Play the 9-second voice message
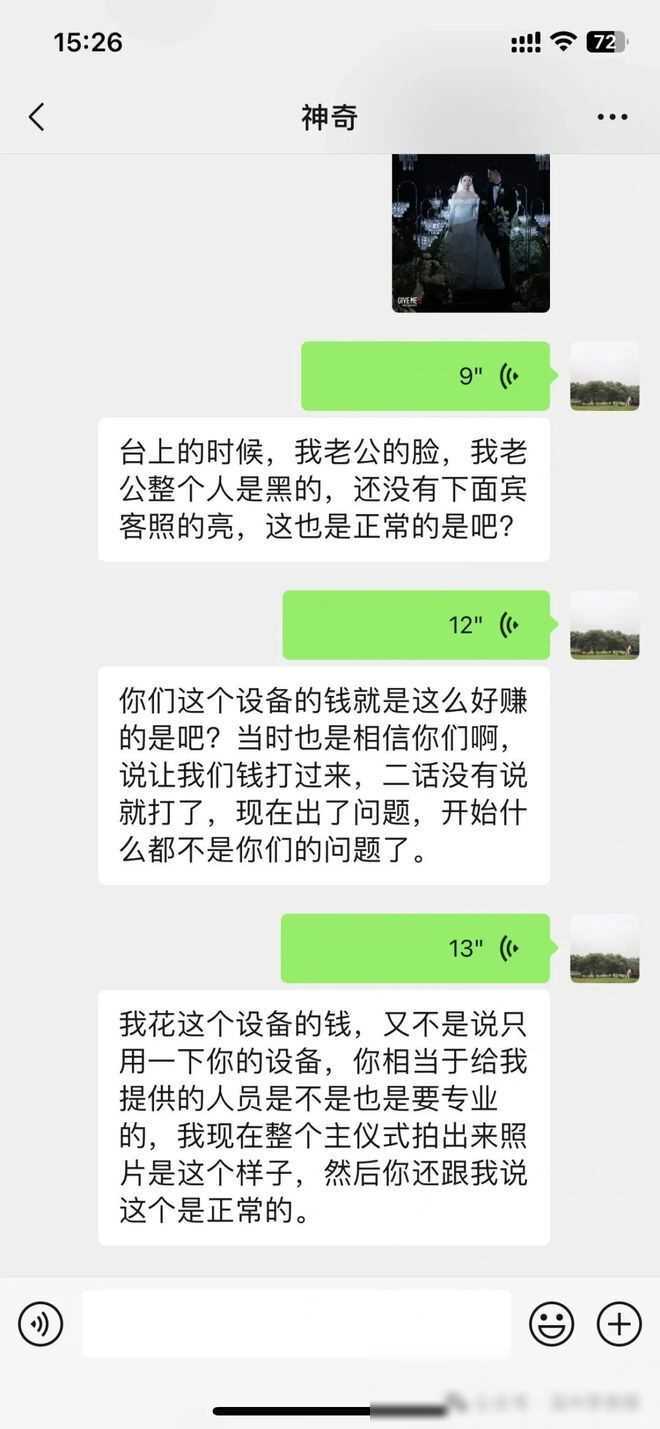660x1429 pixels. click(425, 376)
